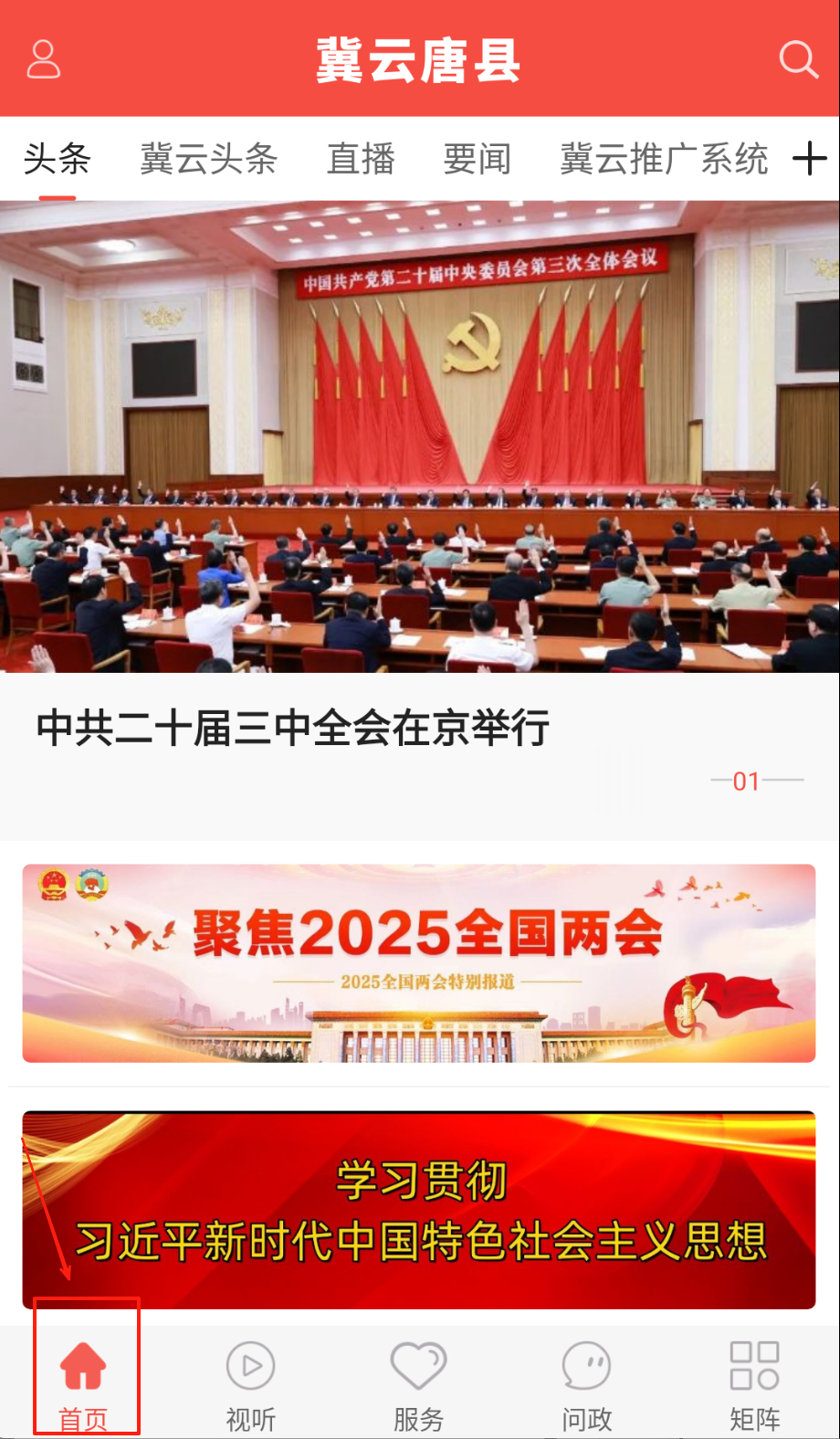Open the user profile icon
This screenshot has height=1439, width=840.
(x=43, y=59)
